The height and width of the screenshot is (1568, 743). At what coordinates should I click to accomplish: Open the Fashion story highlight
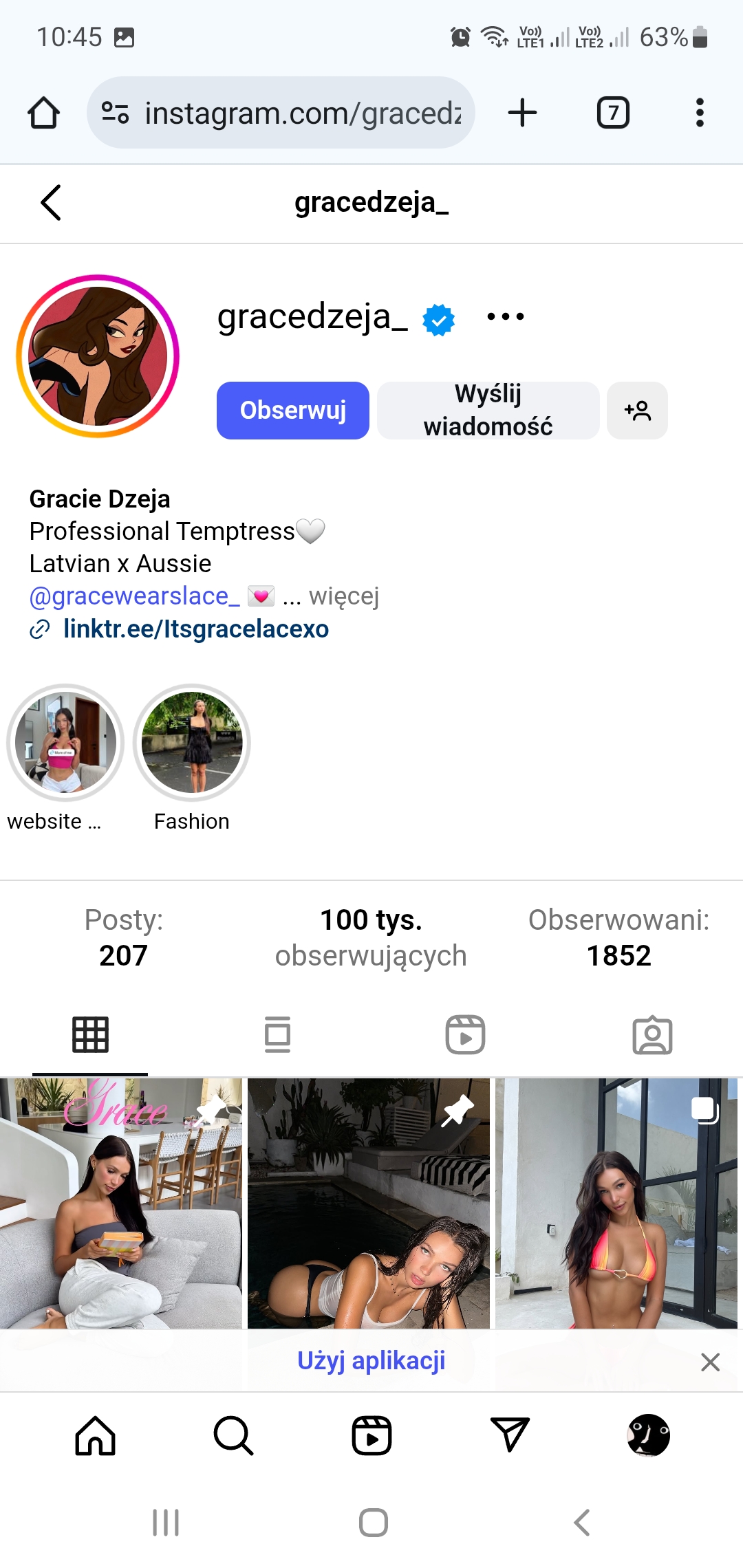tap(192, 742)
